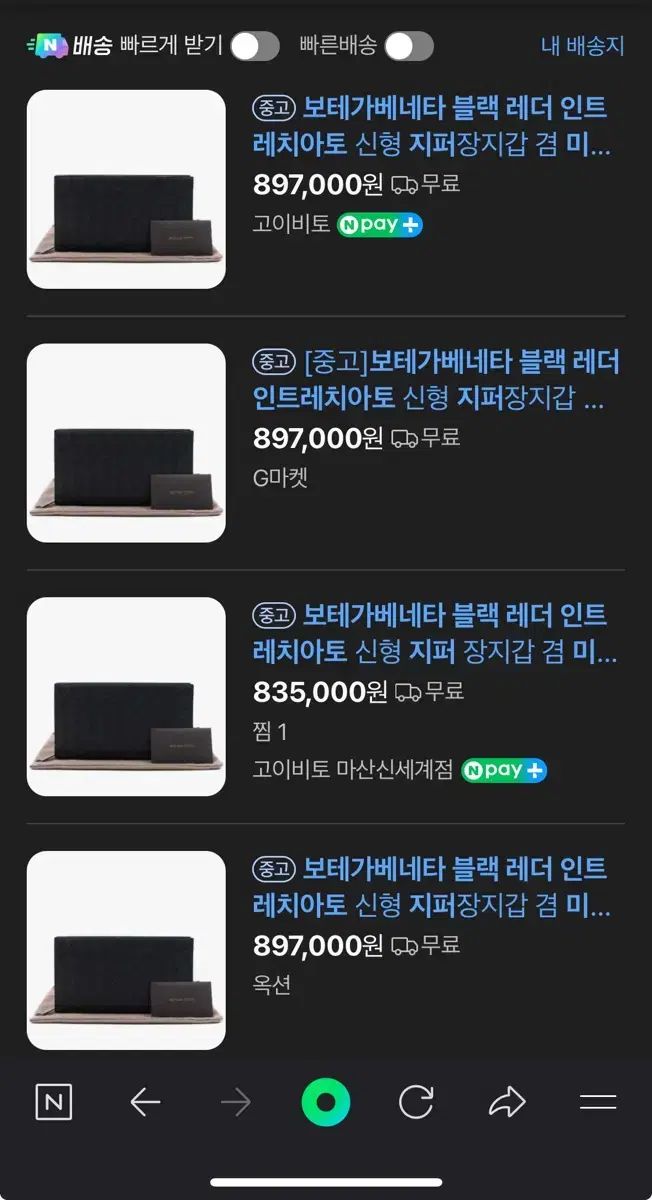
Task: View product image of the G마켓 listing
Action: pyautogui.click(x=126, y=443)
